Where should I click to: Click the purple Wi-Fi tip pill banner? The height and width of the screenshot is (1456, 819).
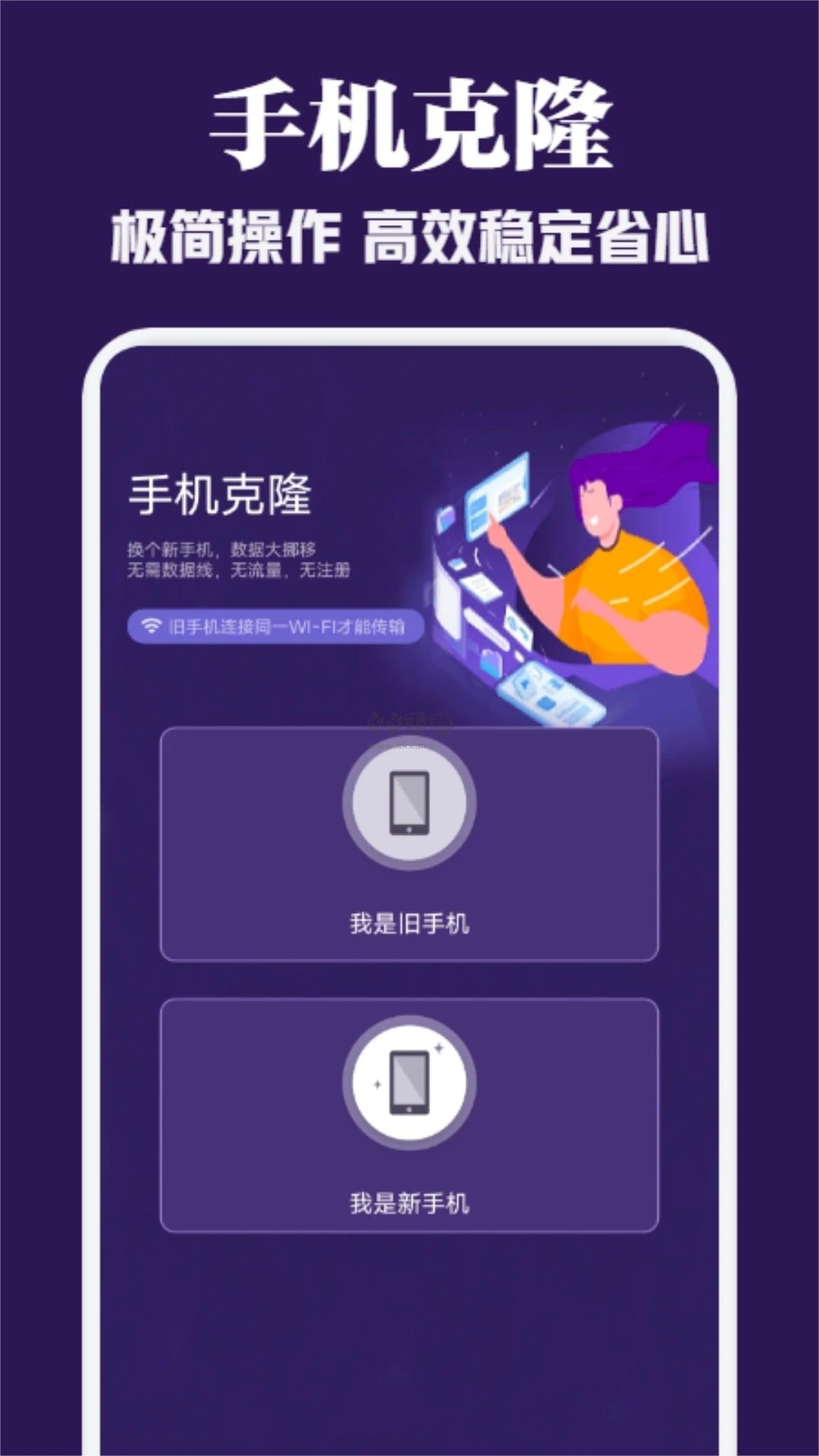pyautogui.click(x=278, y=628)
